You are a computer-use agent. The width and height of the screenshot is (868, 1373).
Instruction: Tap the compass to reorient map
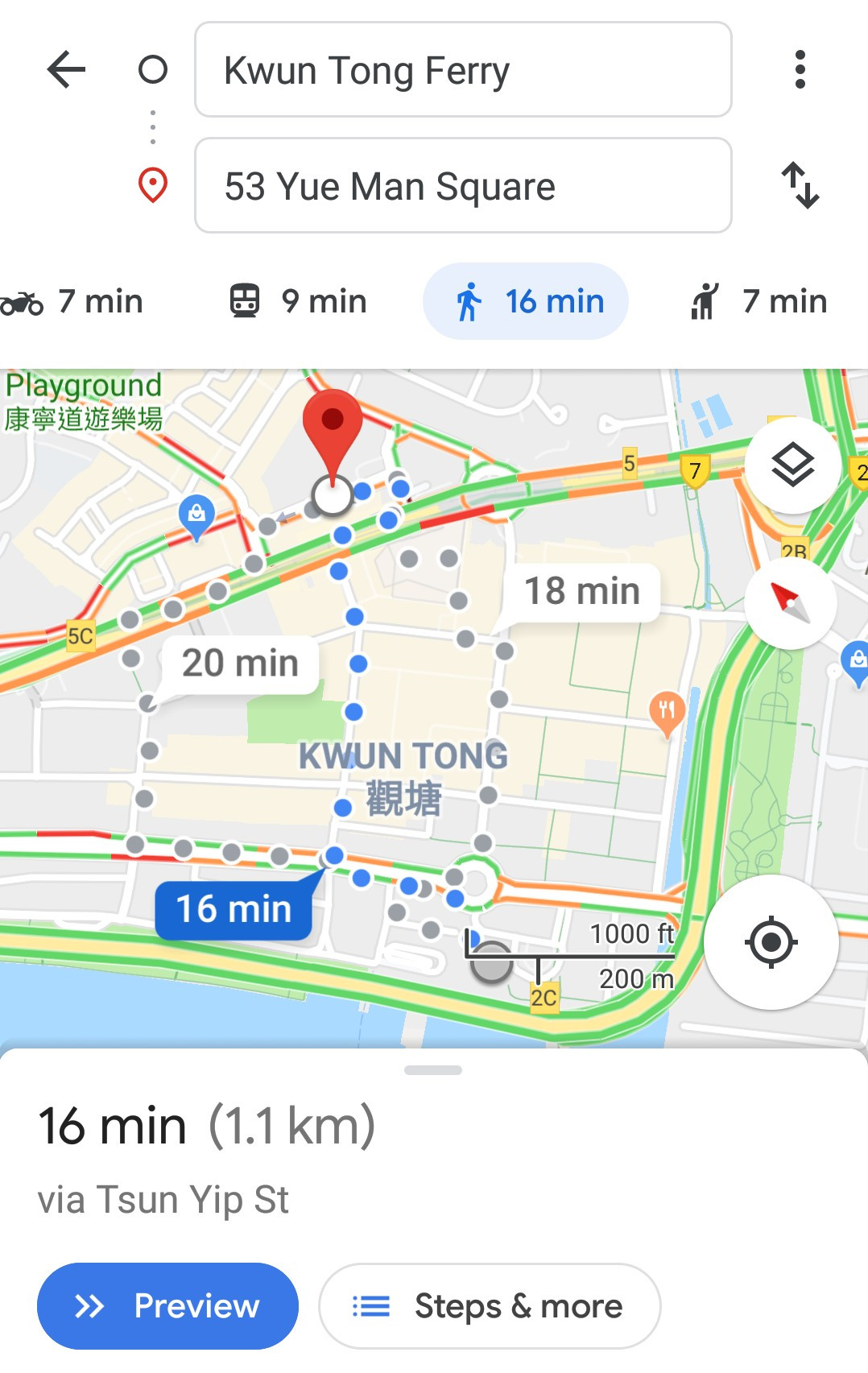coord(790,603)
